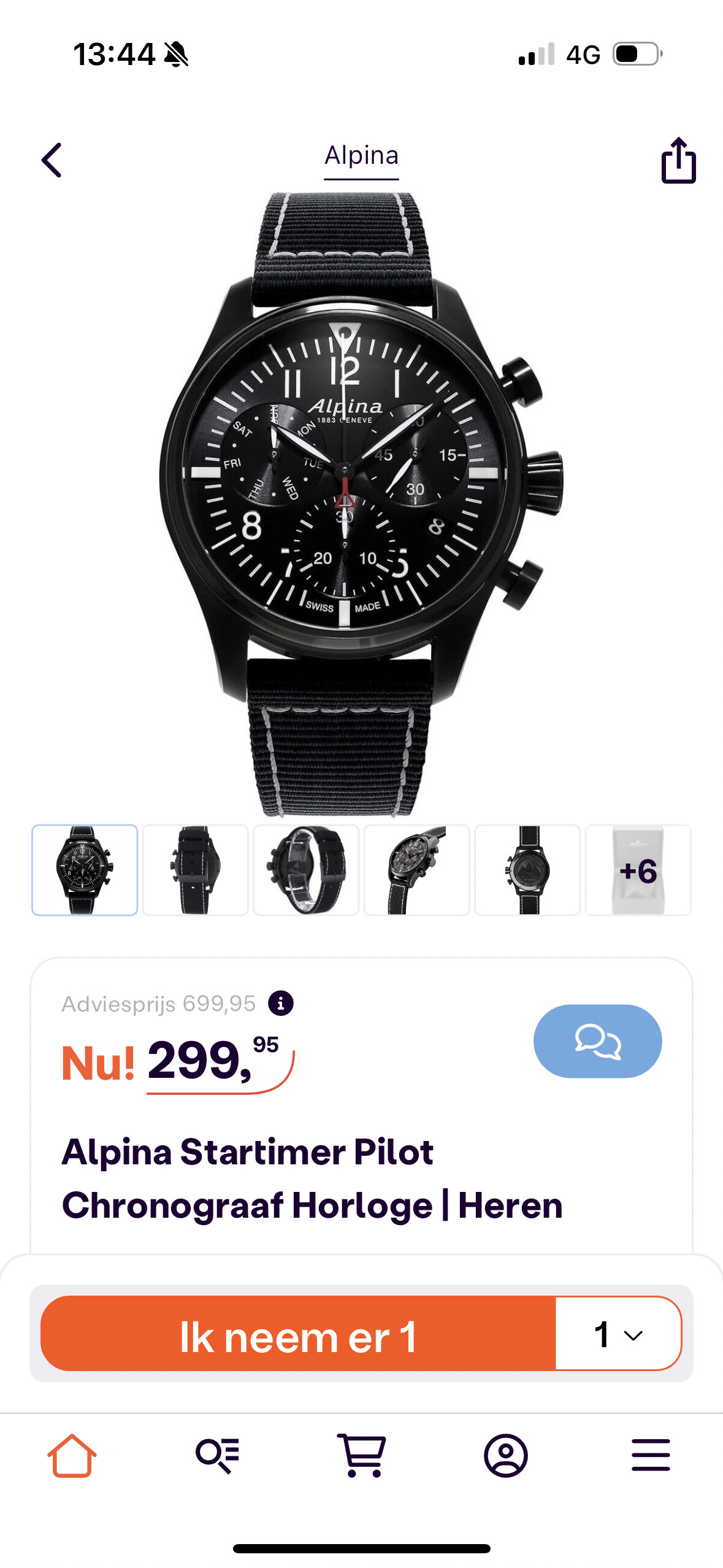Viewport: 723px width, 1568px height.
Task: Open the hamburger menu tab
Action: [651, 1456]
